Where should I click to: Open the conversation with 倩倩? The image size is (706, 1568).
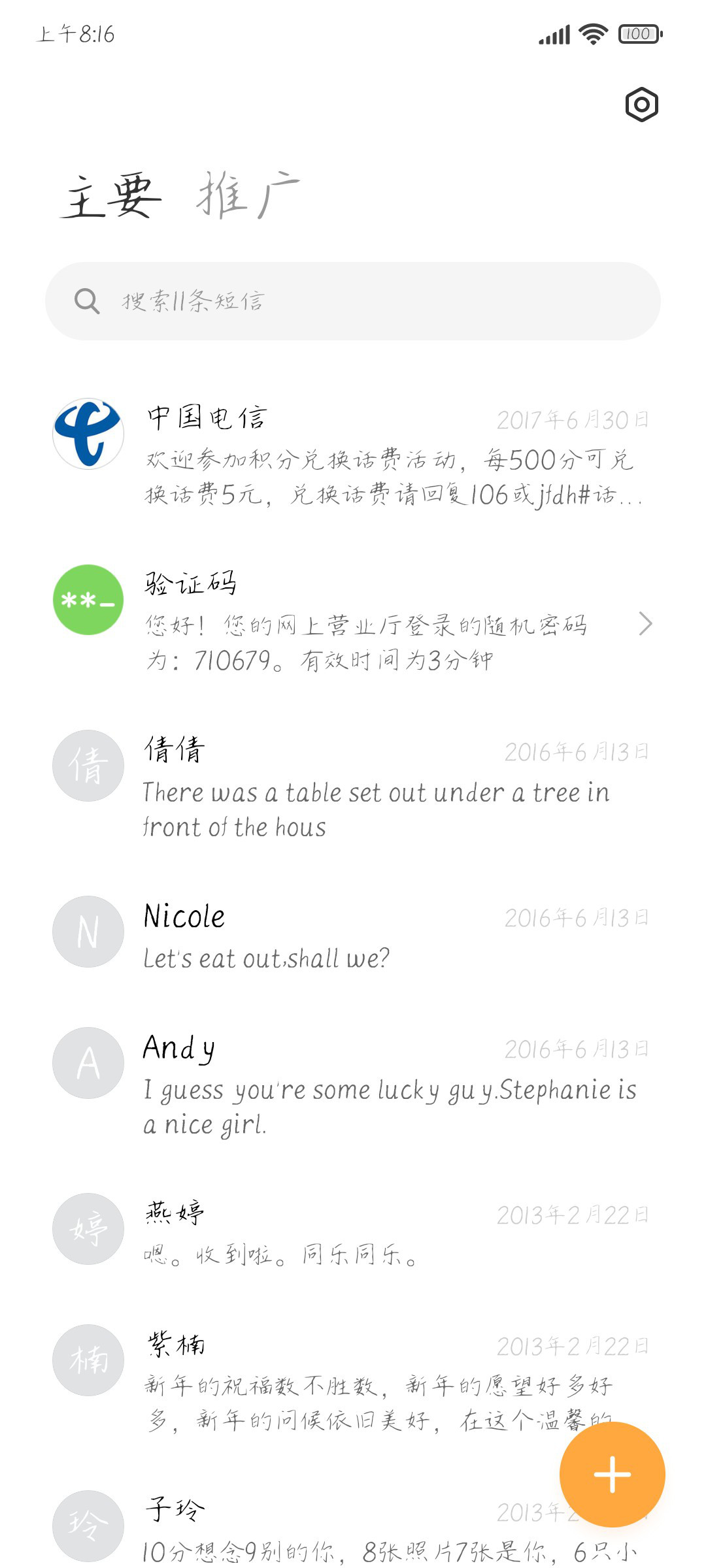353,787
